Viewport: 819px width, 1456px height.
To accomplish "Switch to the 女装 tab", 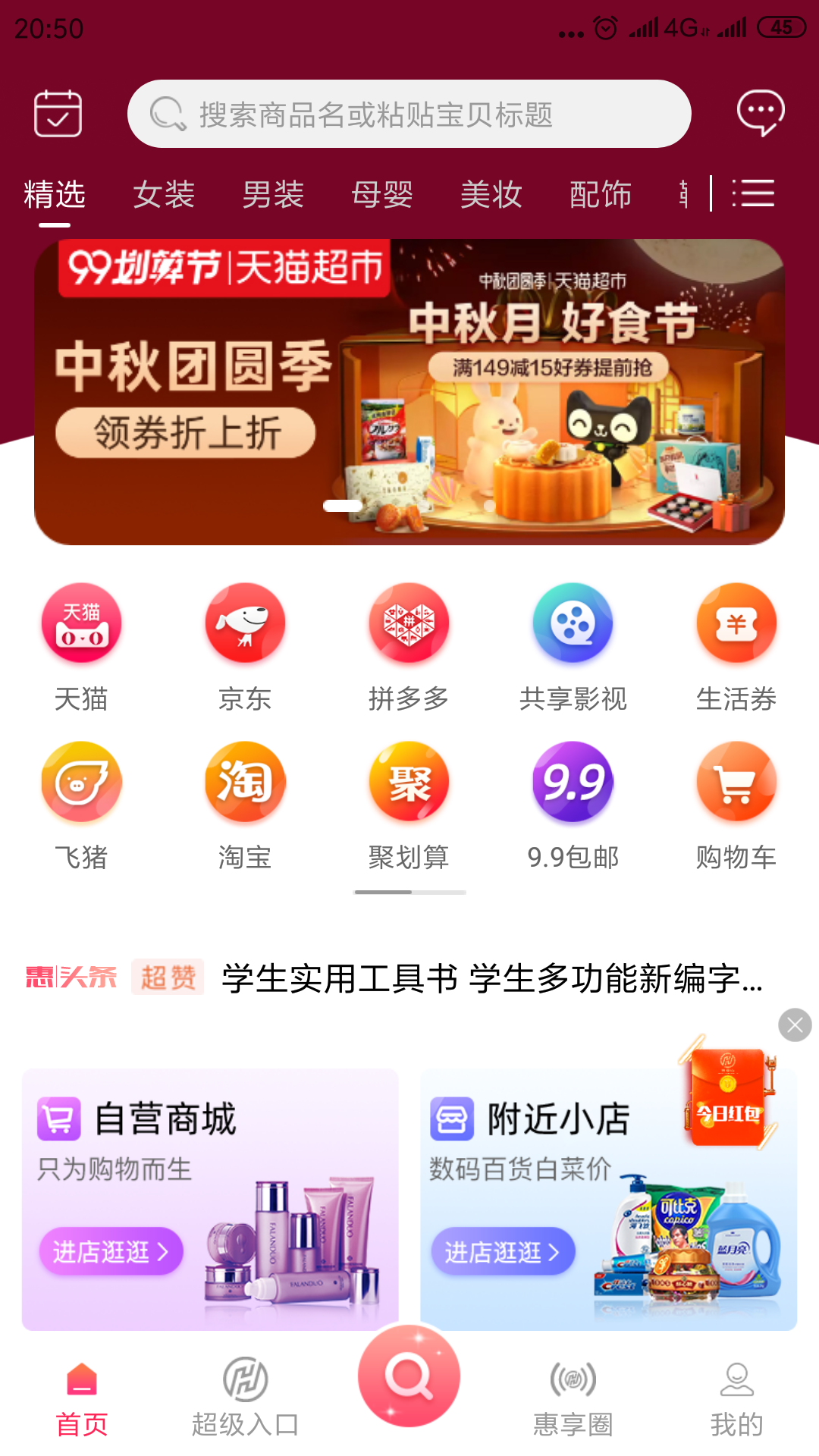I will (164, 195).
